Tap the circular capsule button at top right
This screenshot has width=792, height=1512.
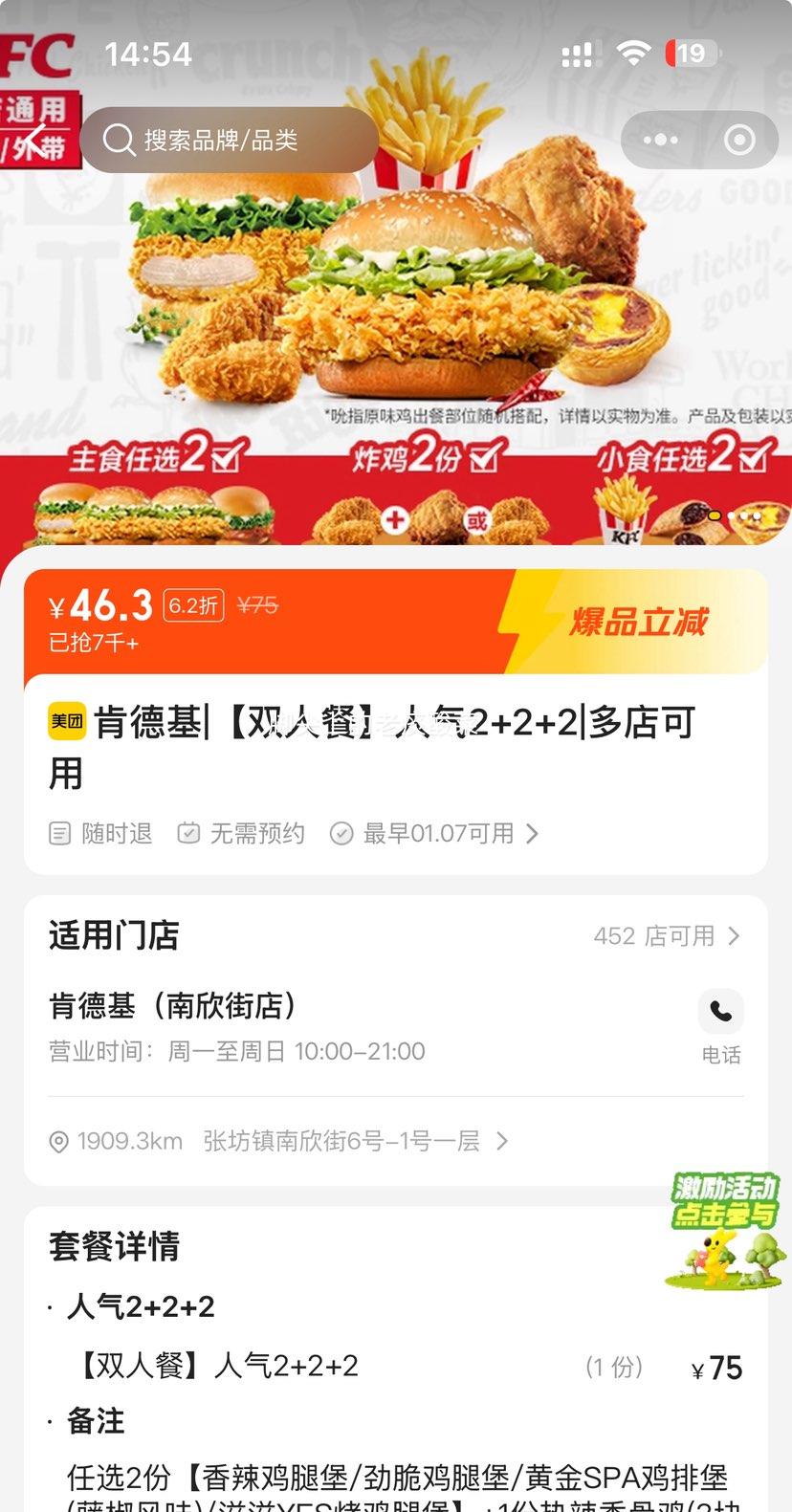[738, 140]
